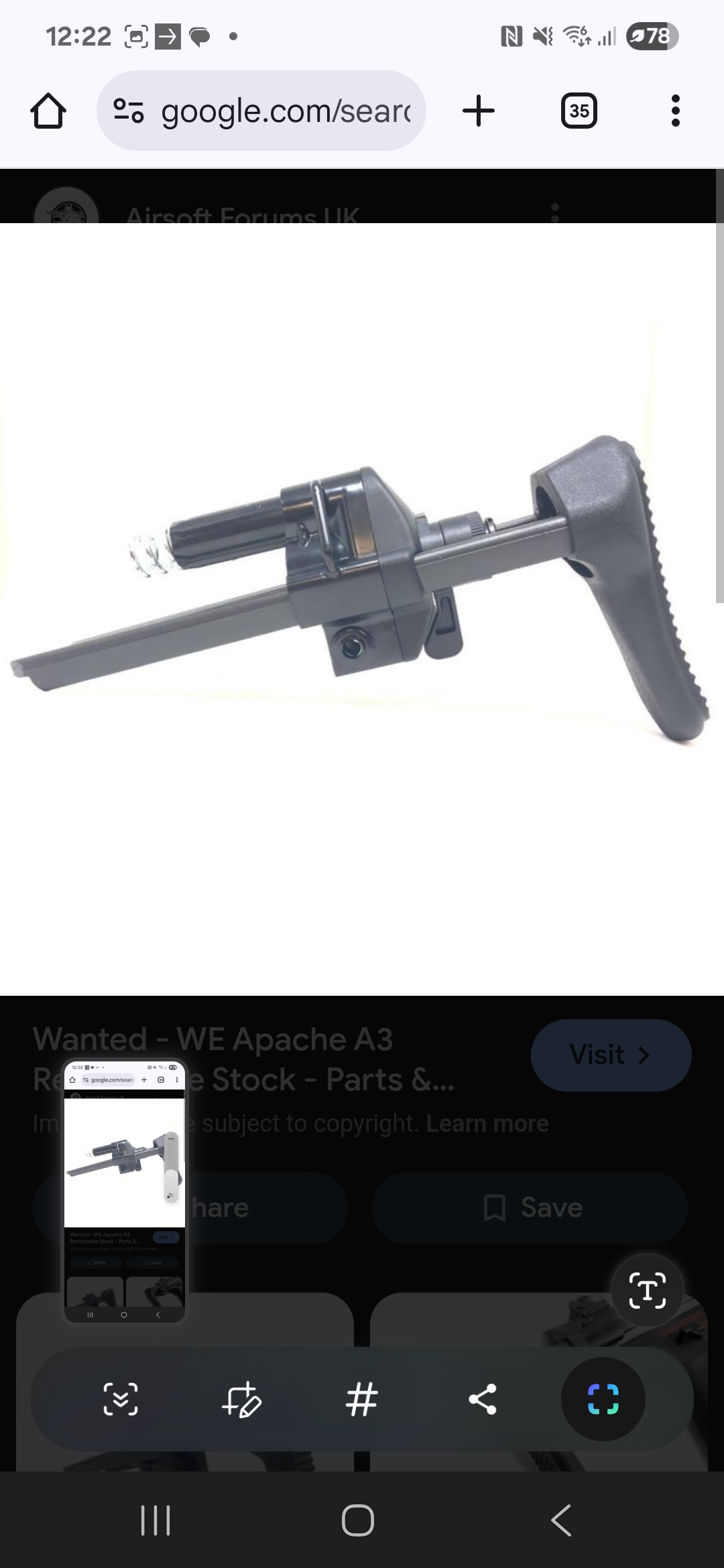Viewport: 724px width, 1568px height.
Task: Open the Learn more copyright link
Action: 487,1124
